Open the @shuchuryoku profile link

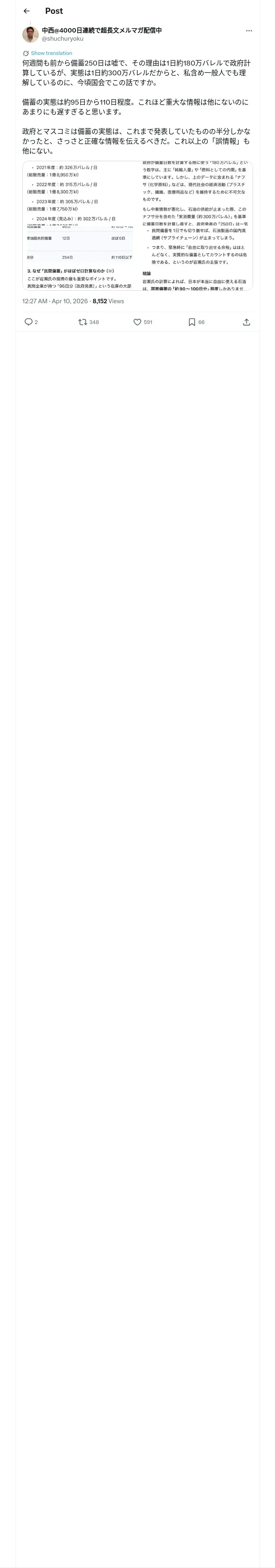click(x=62, y=38)
